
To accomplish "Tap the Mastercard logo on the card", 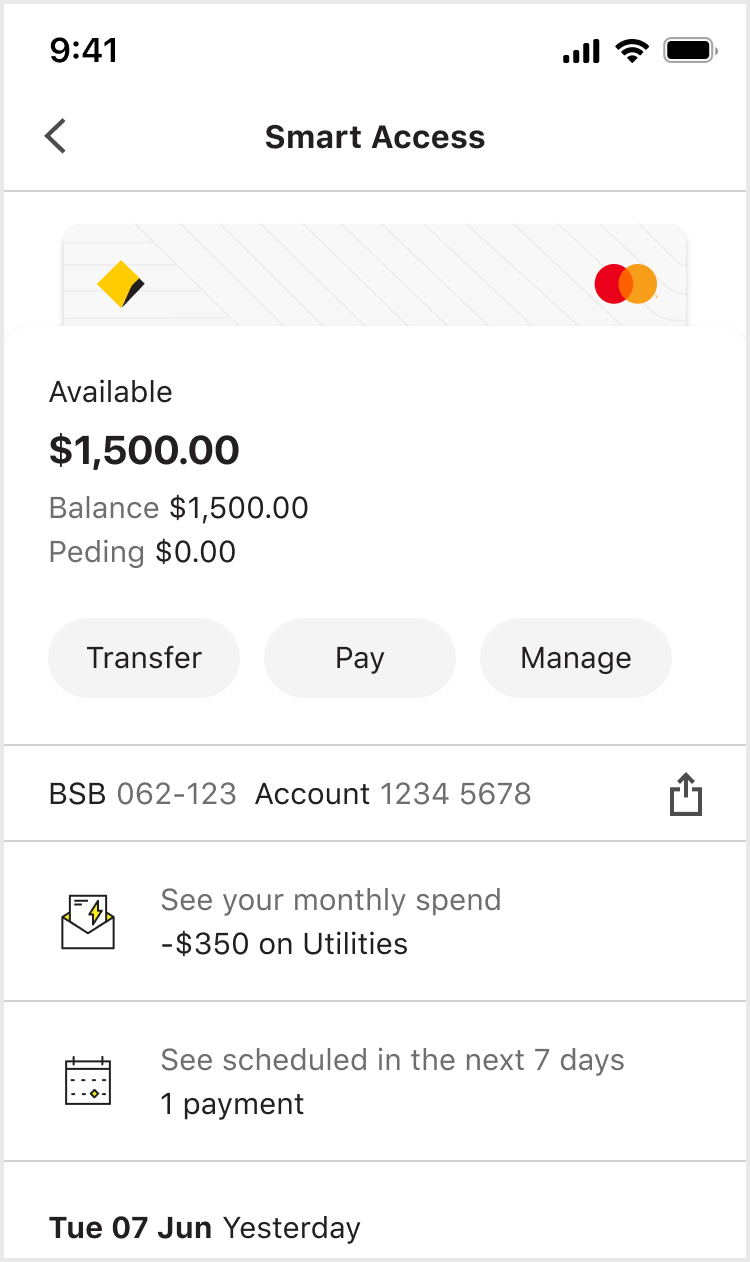I will click(x=626, y=283).
